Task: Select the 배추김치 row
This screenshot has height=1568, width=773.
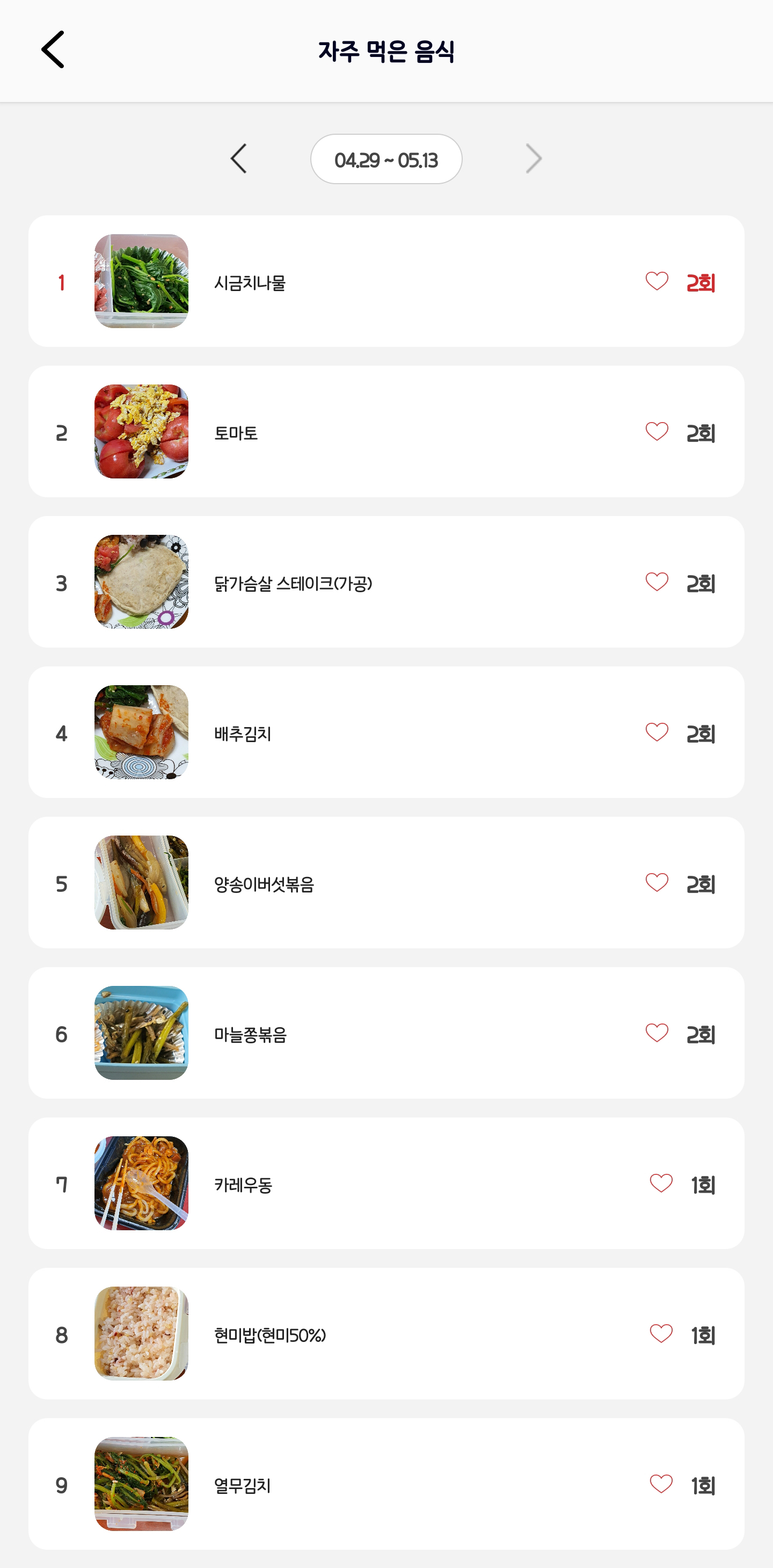Action: coord(386,732)
